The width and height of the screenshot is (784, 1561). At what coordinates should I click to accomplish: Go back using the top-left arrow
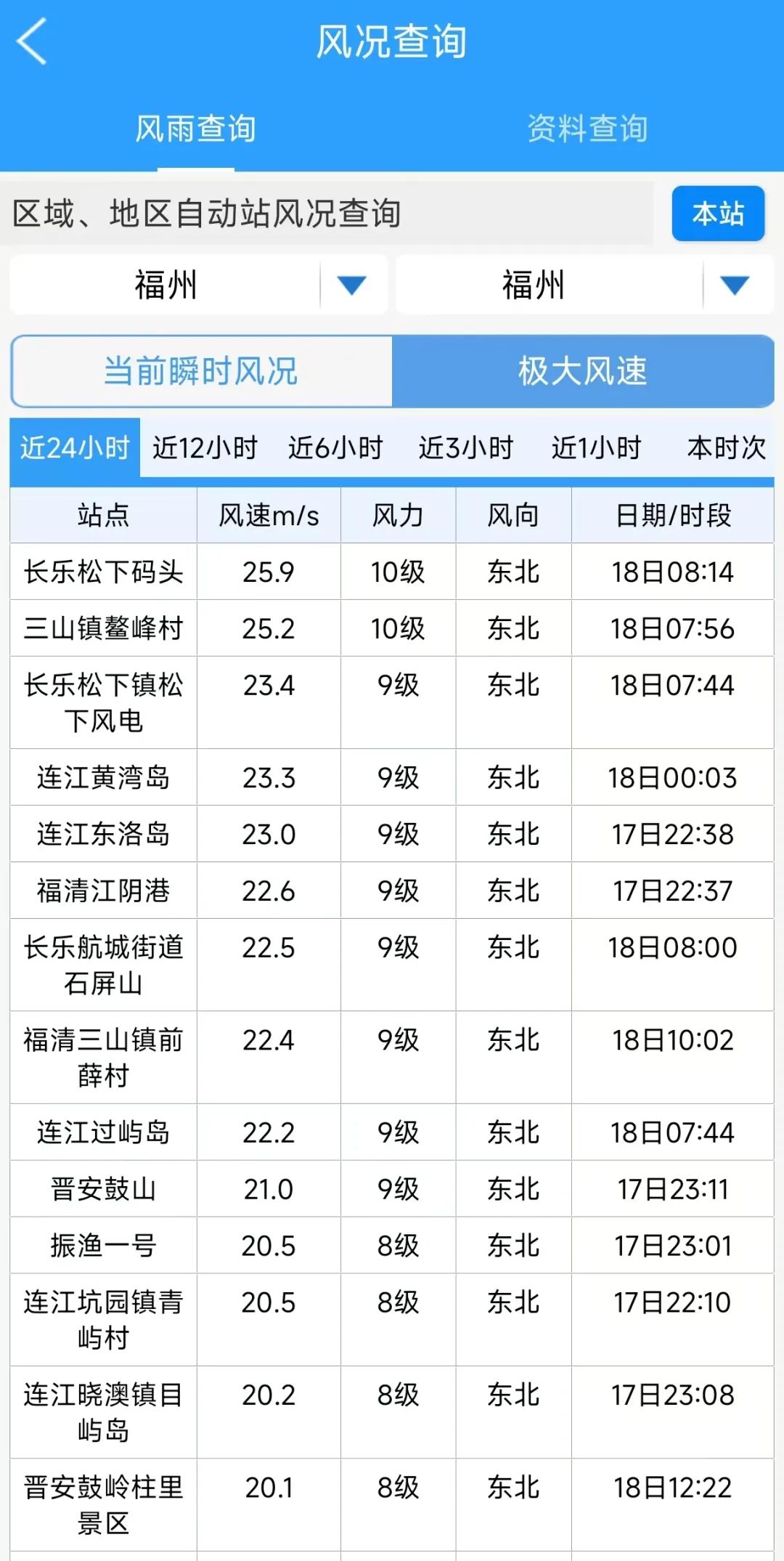pos(32,41)
